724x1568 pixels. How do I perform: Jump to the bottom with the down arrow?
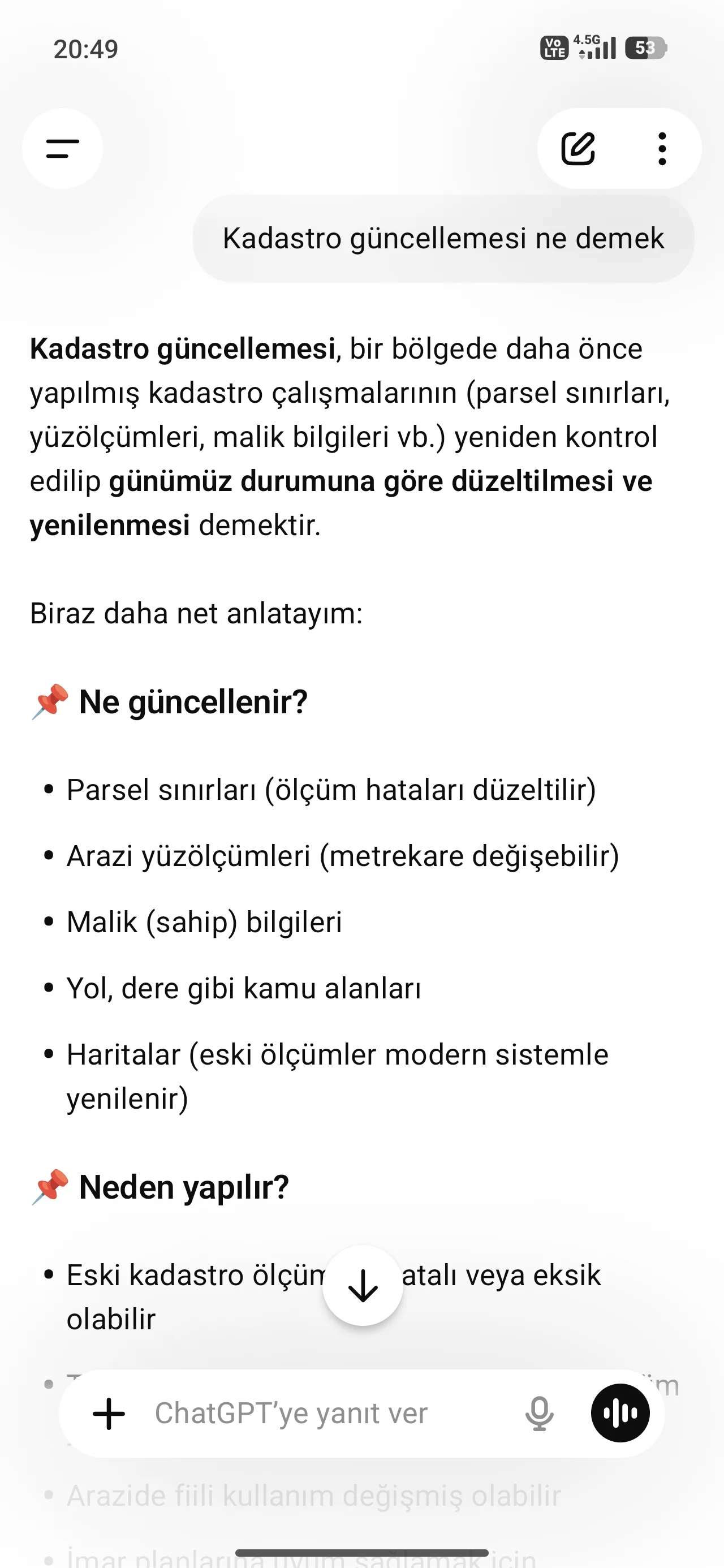tap(363, 1286)
